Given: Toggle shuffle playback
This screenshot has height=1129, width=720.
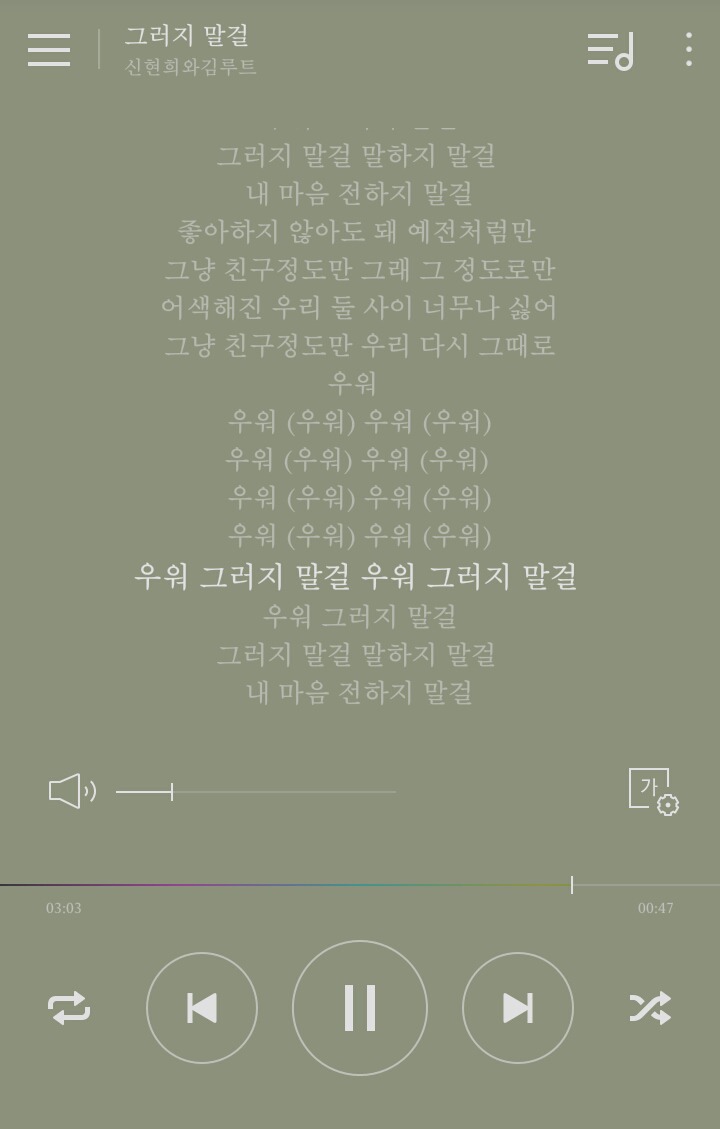Looking at the screenshot, I should pos(650,1008).
